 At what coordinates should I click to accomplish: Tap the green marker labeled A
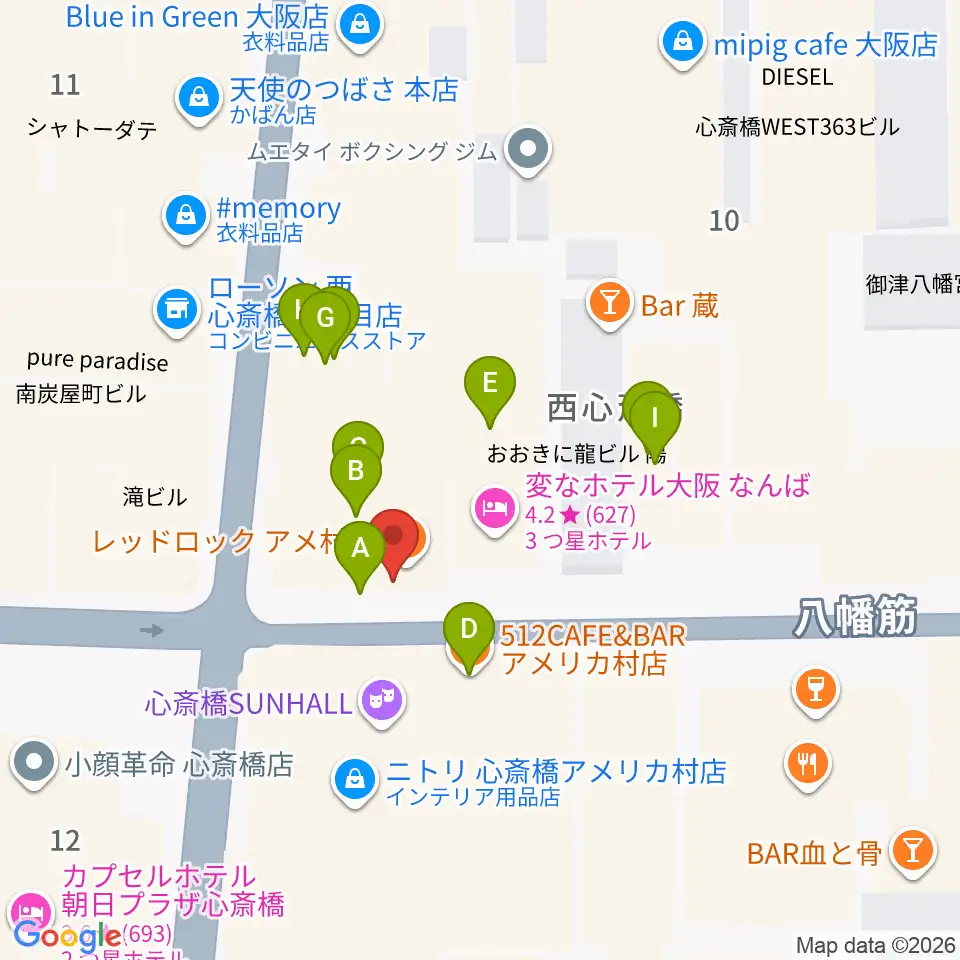click(x=360, y=555)
